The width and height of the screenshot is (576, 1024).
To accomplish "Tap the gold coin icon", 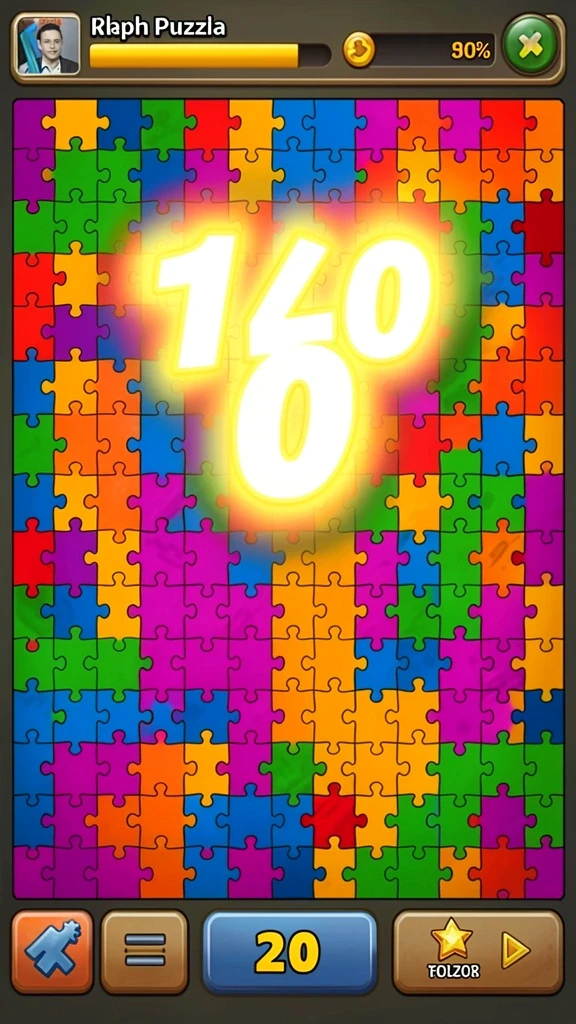I will pos(359,50).
